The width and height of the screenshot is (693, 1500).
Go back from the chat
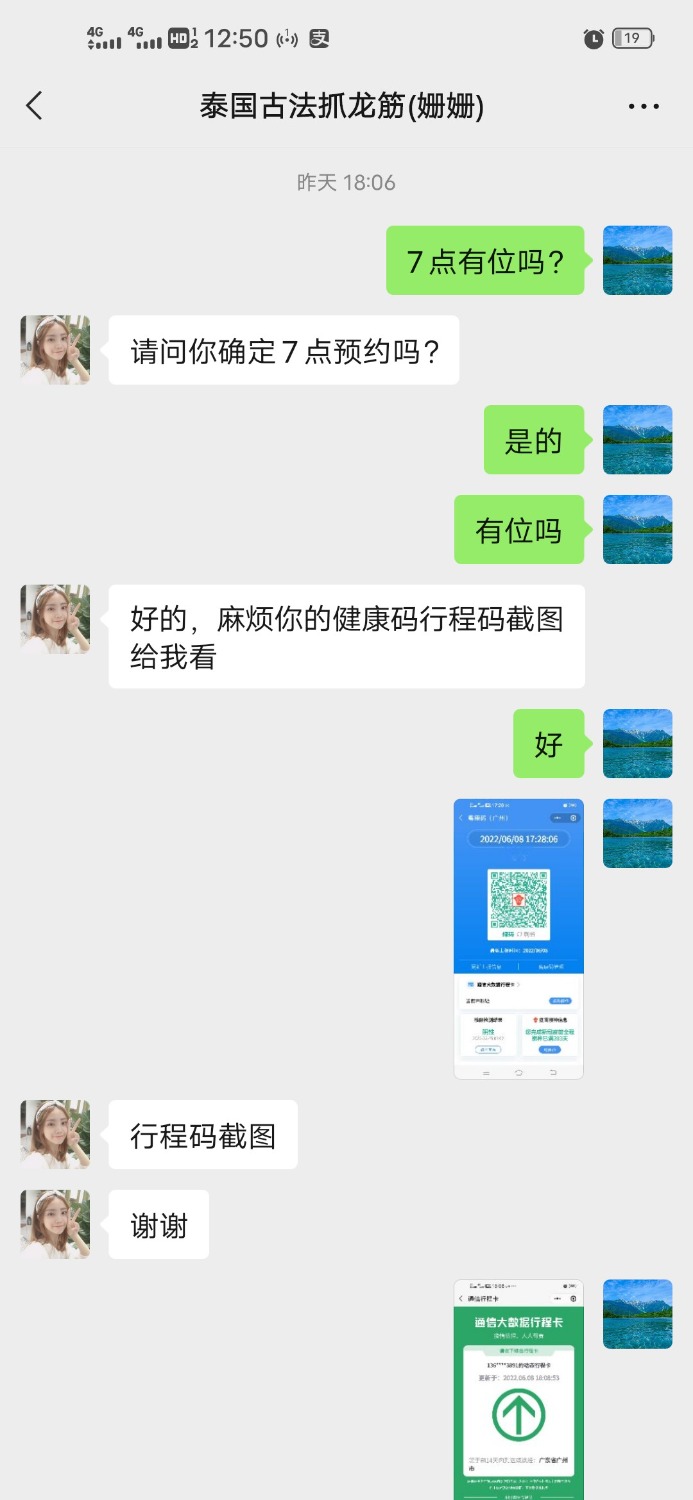(35, 106)
